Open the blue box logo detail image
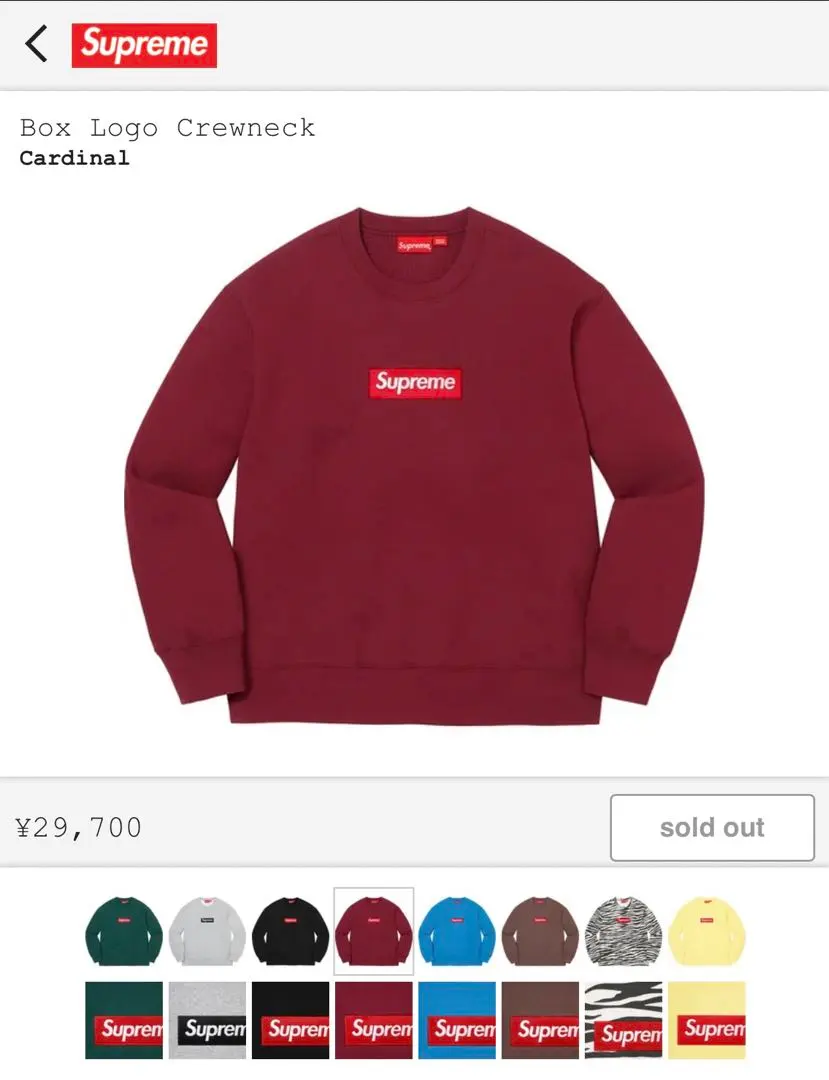 (x=457, y=1020)
